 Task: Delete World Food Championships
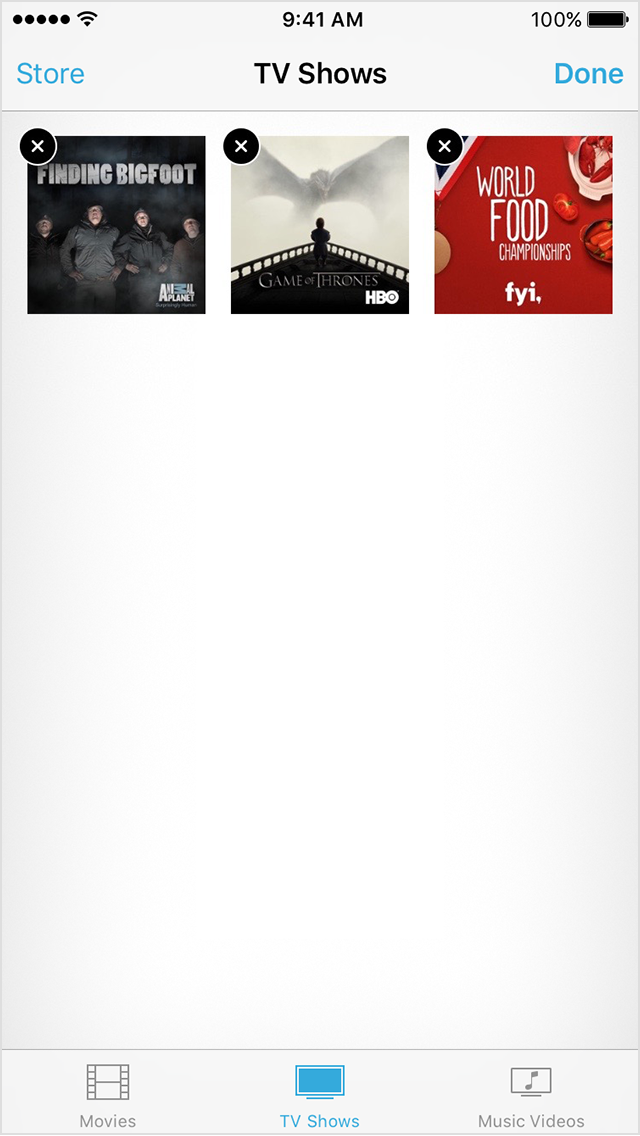[x=445, y=147]
